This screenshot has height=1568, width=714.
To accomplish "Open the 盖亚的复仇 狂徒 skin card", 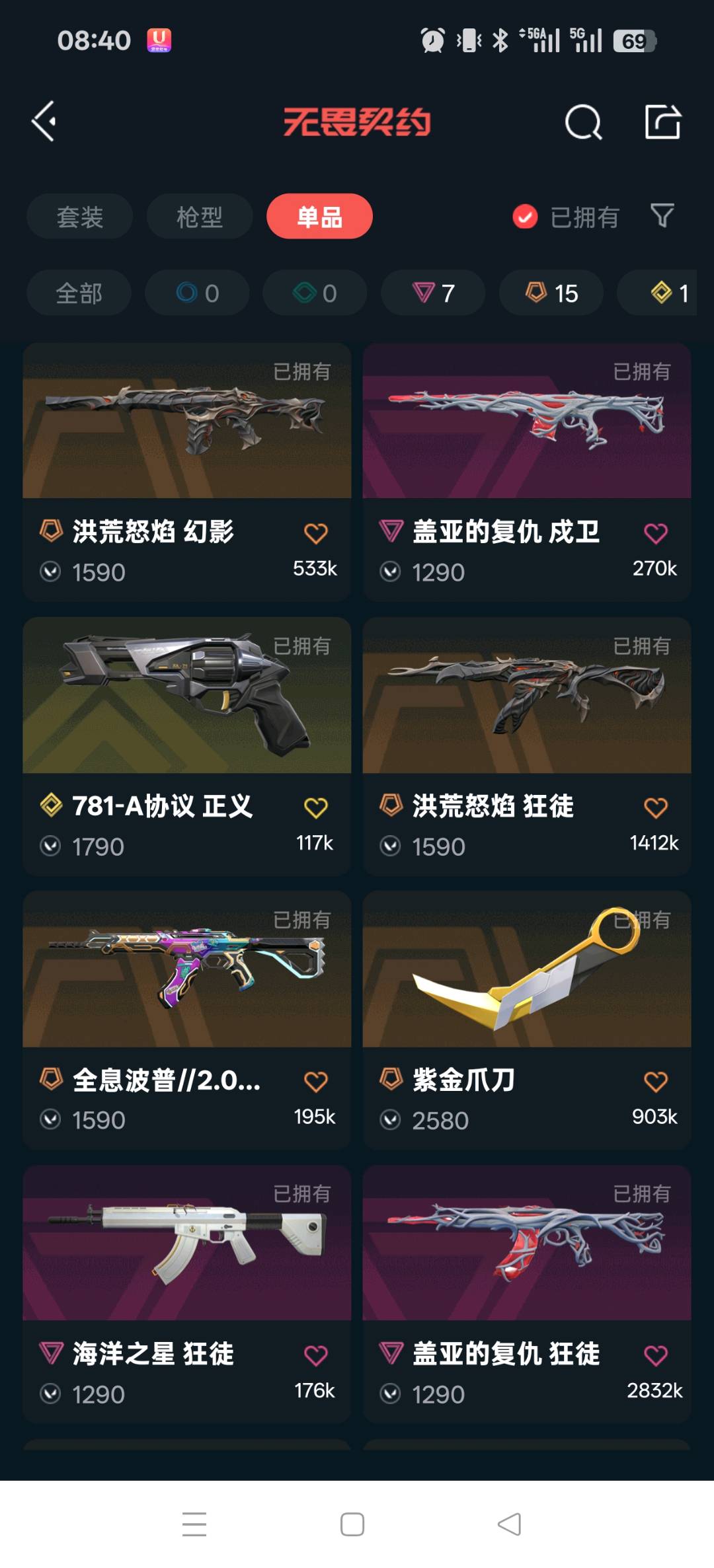I will (527, 1294).
